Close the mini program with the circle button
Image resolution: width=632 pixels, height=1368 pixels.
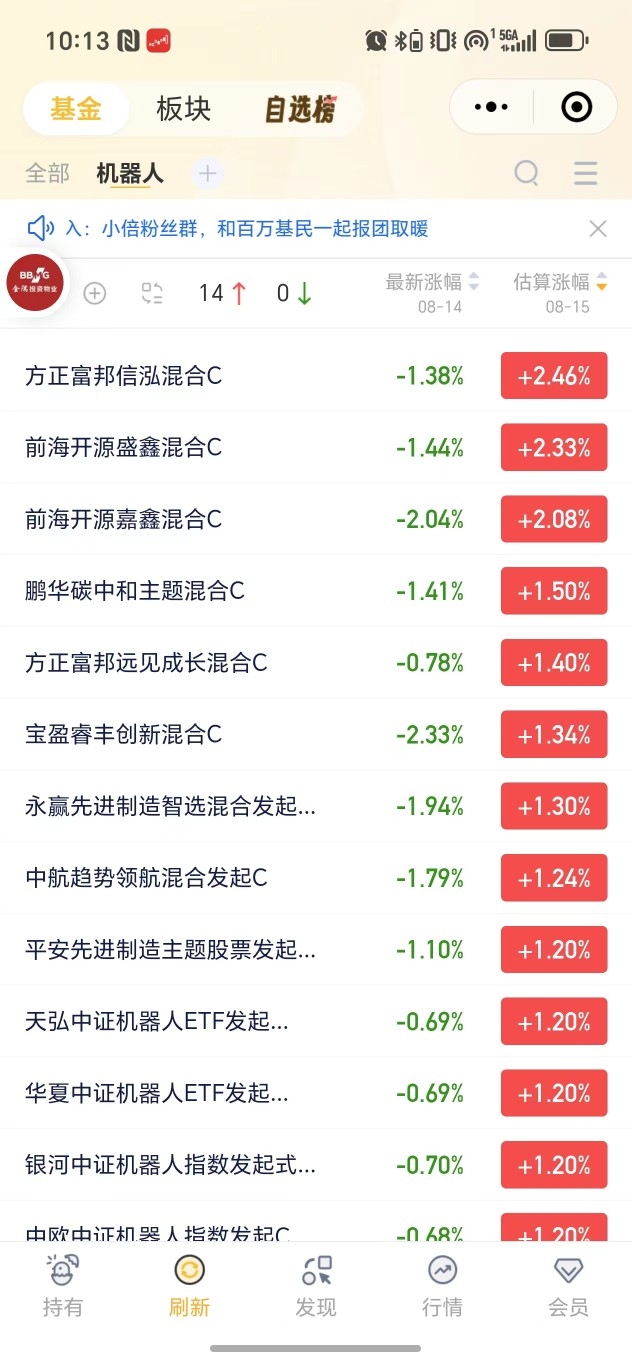coord(576,107)
